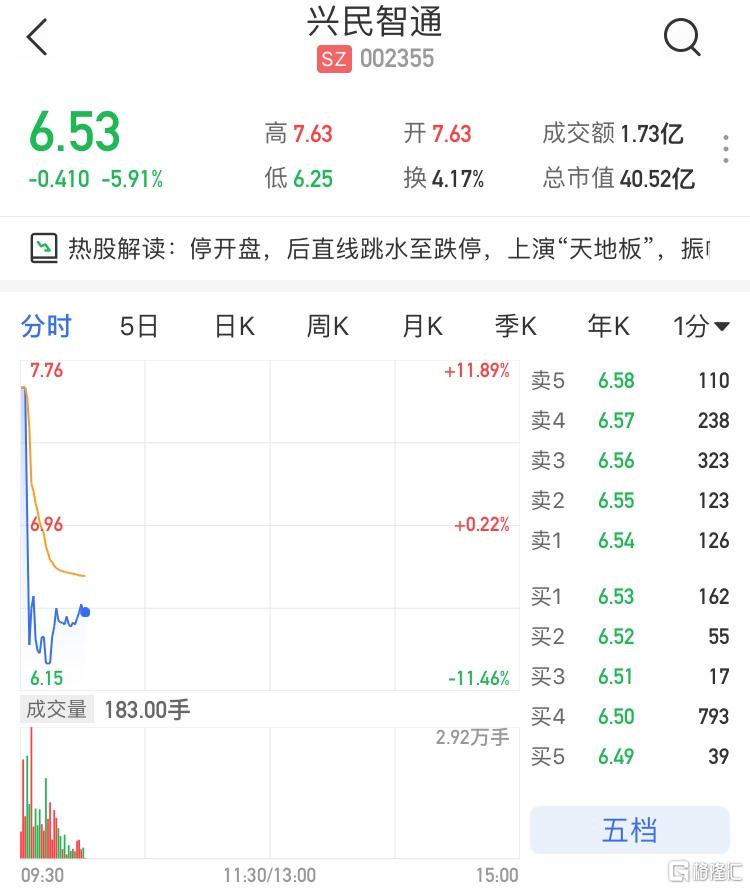Open stock search magnifier
Viewport: 750px width, 889px height.
[x=682, y=38]
